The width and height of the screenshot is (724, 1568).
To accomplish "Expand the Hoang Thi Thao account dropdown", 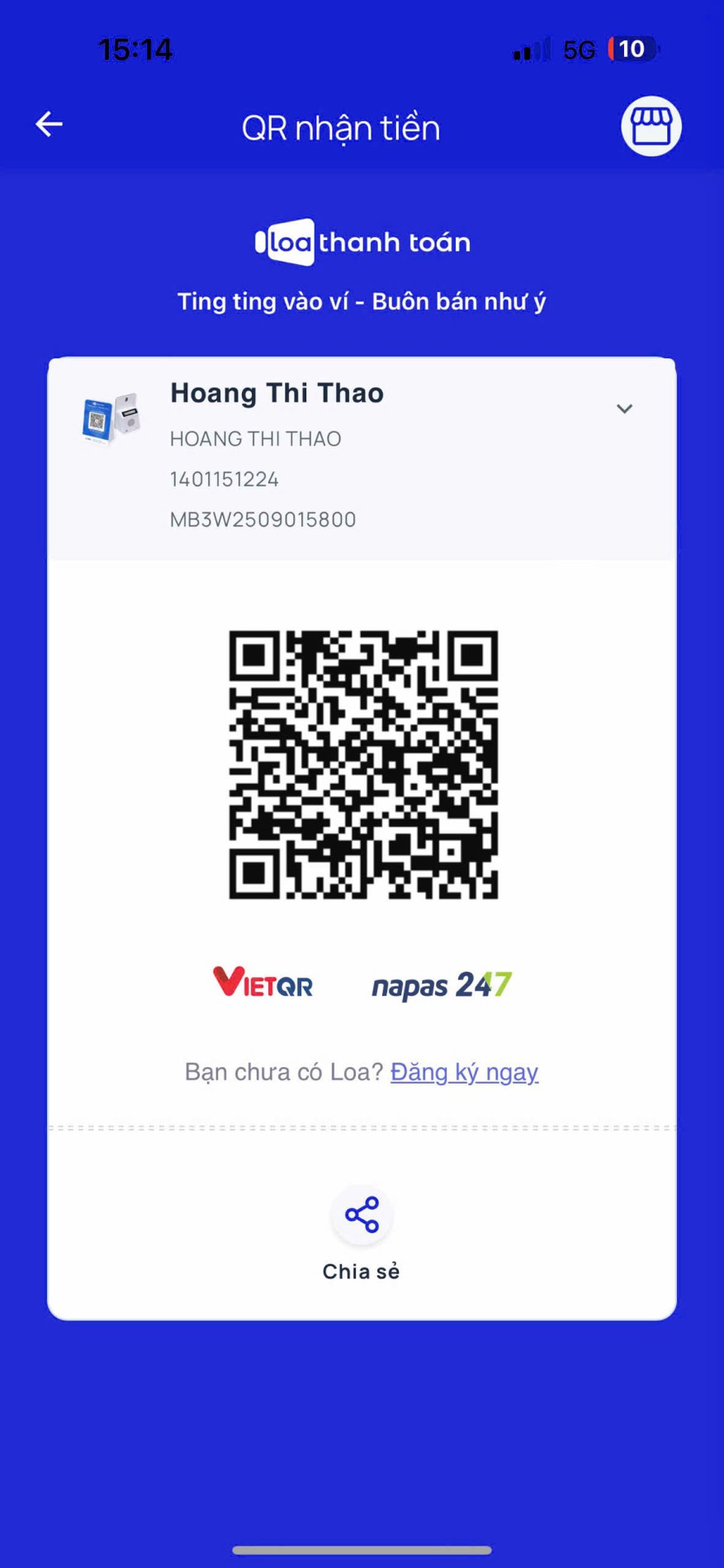I will tap(624, 409).
